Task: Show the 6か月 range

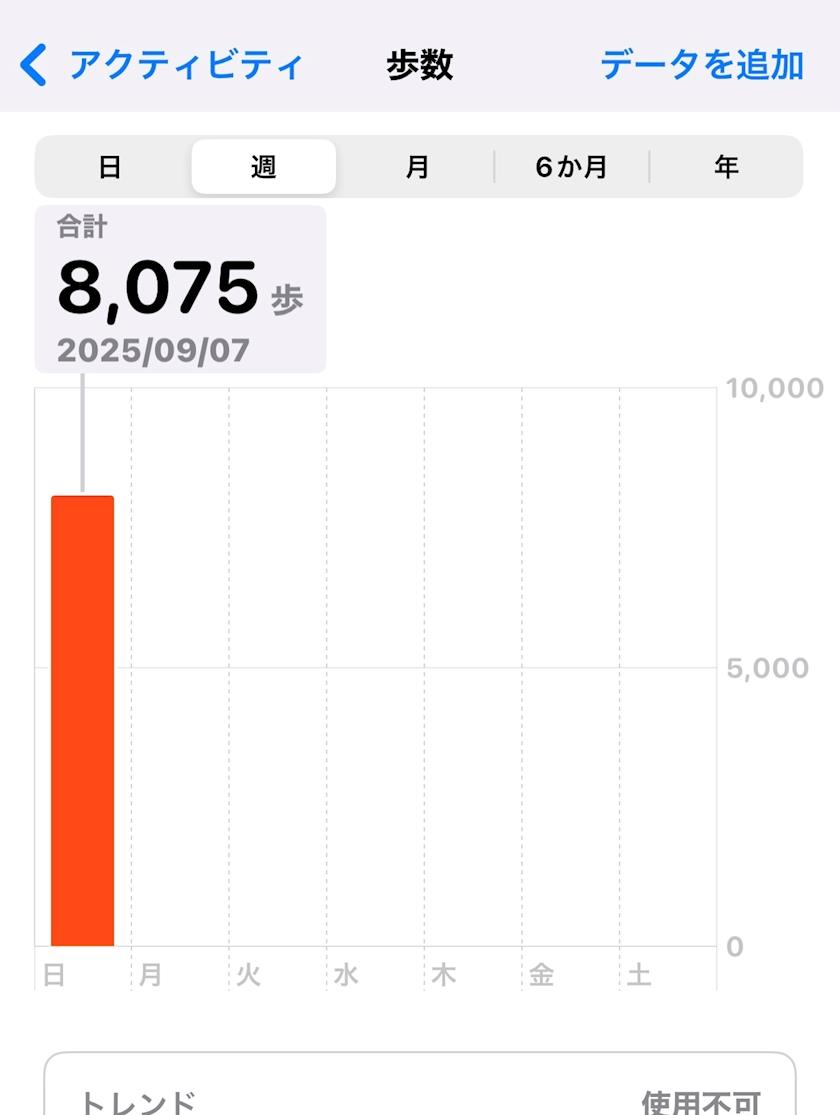Action: (x=571, y=167)
